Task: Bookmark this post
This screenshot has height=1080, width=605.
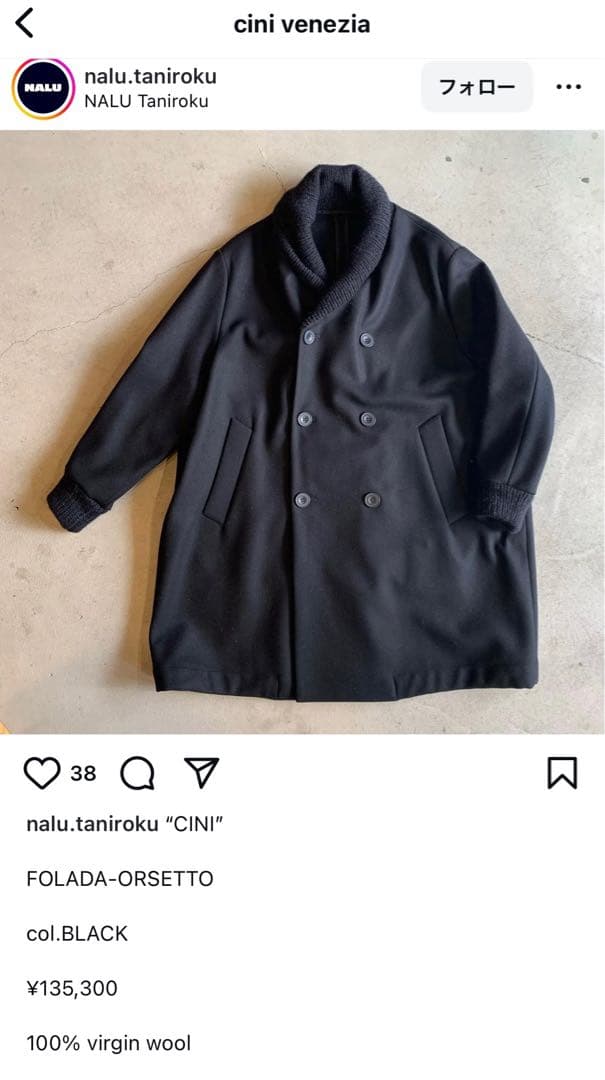Action: tap(562, 773)
